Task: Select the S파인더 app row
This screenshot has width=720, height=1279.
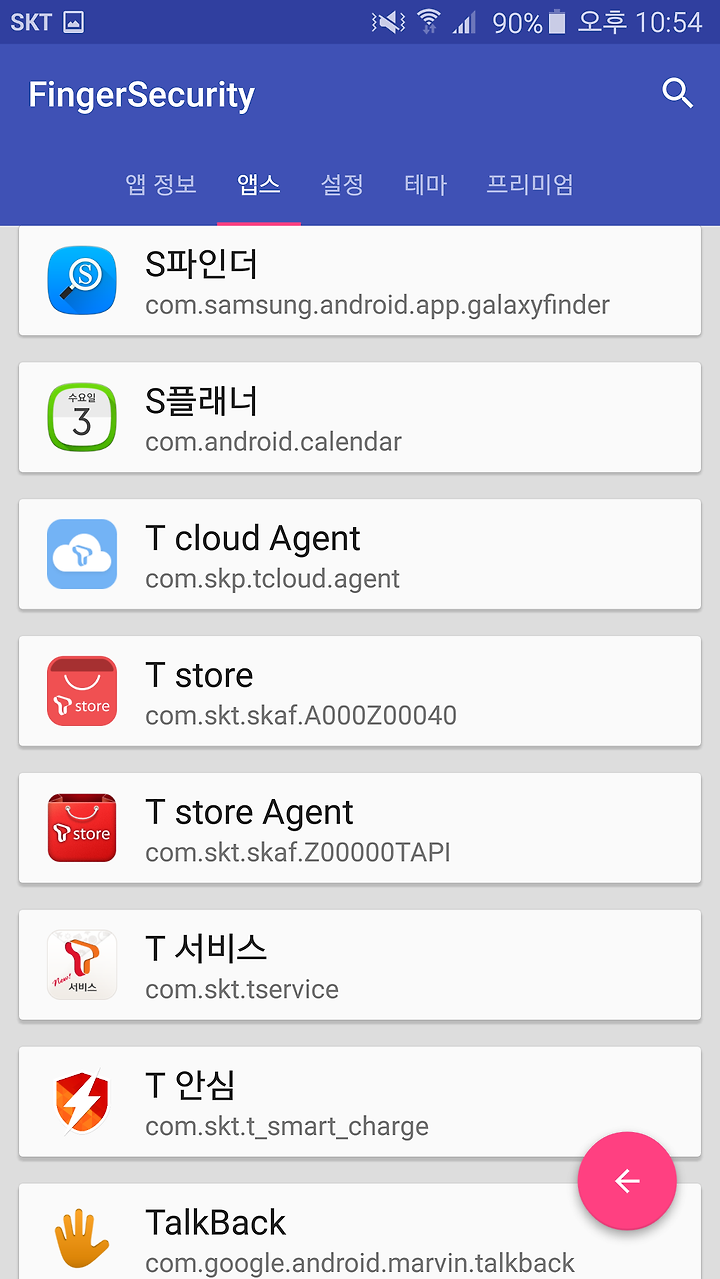Action: coord(360,281)
